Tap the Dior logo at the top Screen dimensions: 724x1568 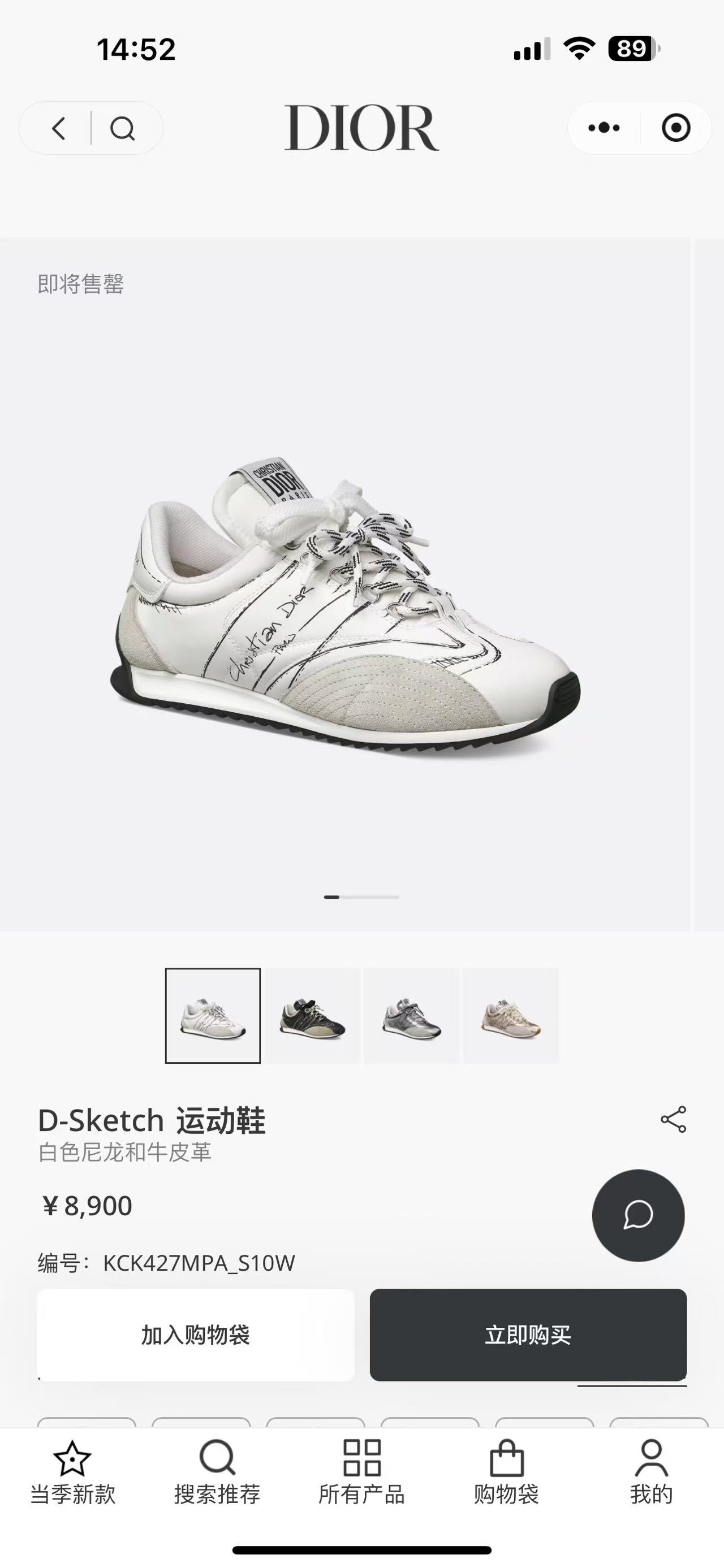(361, 126)
